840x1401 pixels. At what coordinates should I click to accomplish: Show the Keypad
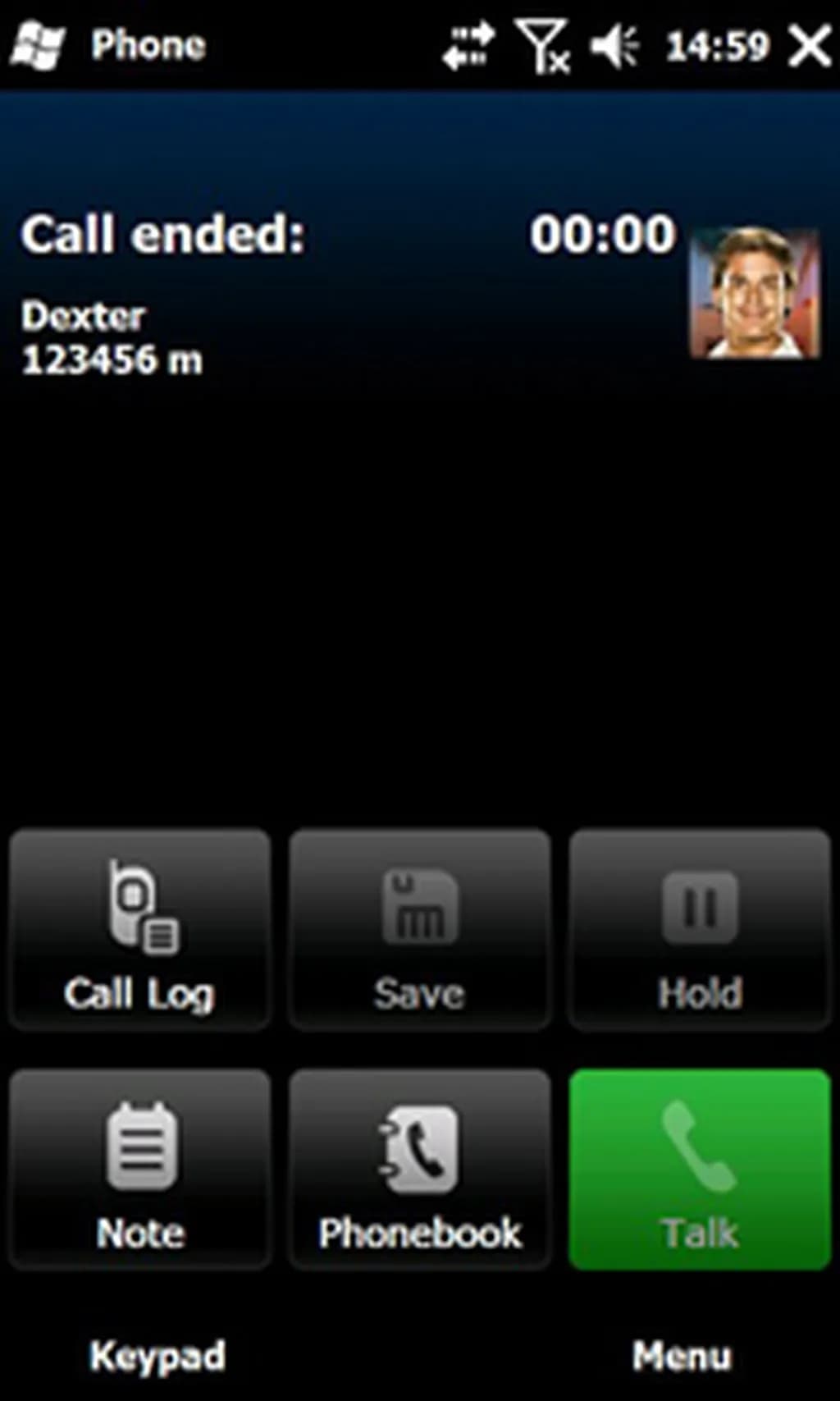tap(157, 1355)
